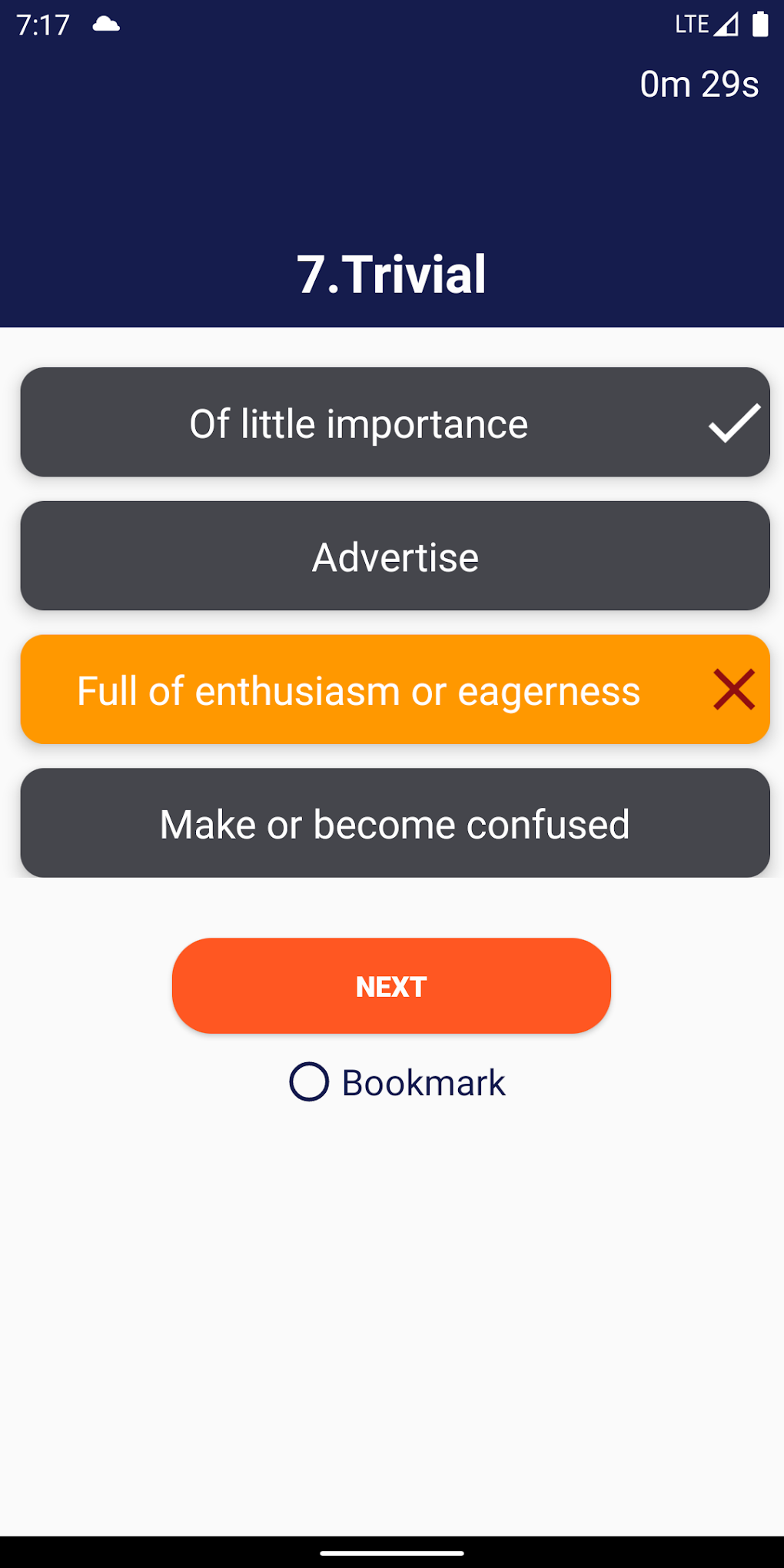Tap the LTE indicator in the status bar
This screenshot has height=1568, width=784.
[x=690, y=23]
